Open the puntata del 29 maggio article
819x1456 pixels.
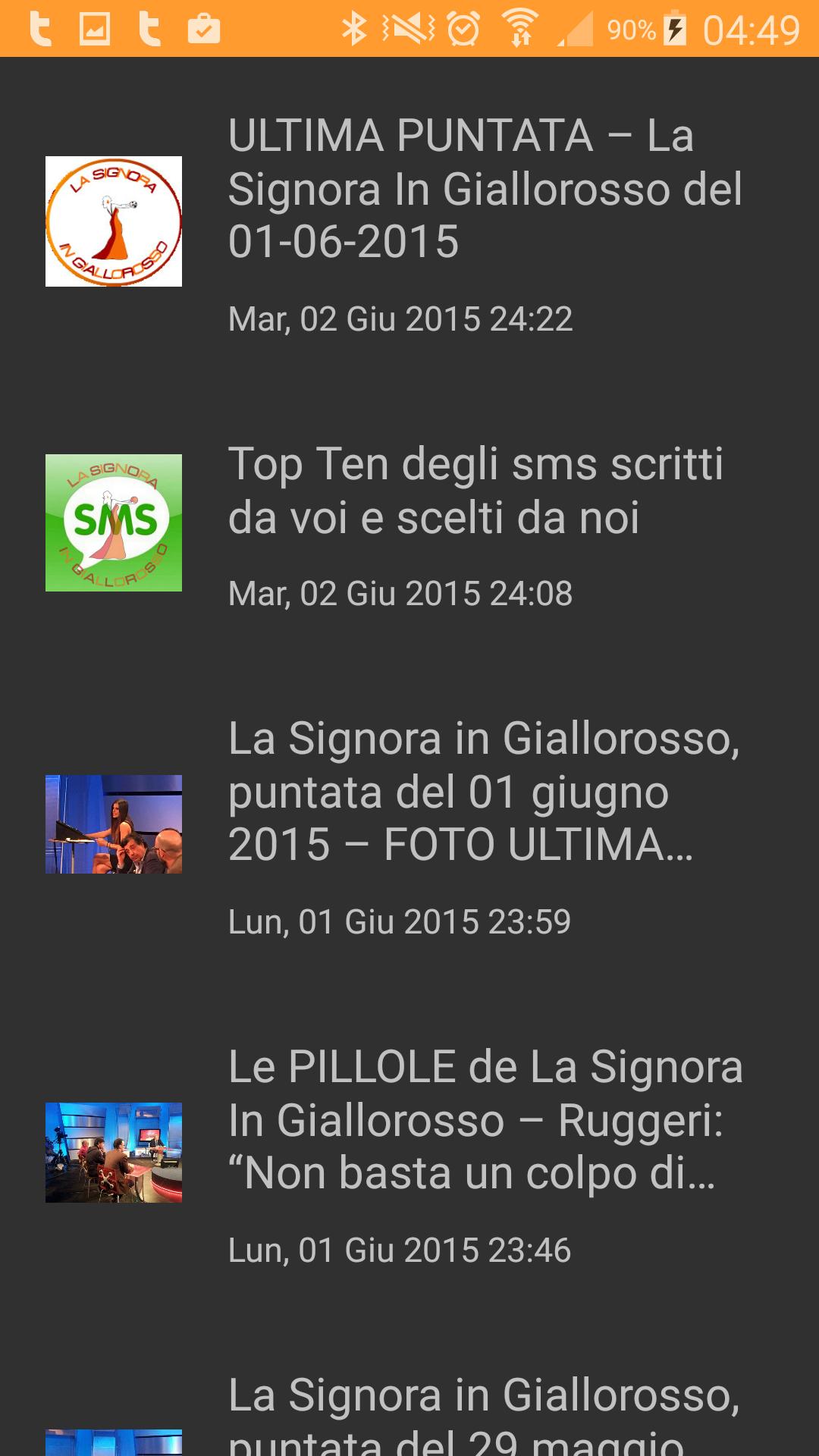pyautogui.click(x=484, y=1414)
